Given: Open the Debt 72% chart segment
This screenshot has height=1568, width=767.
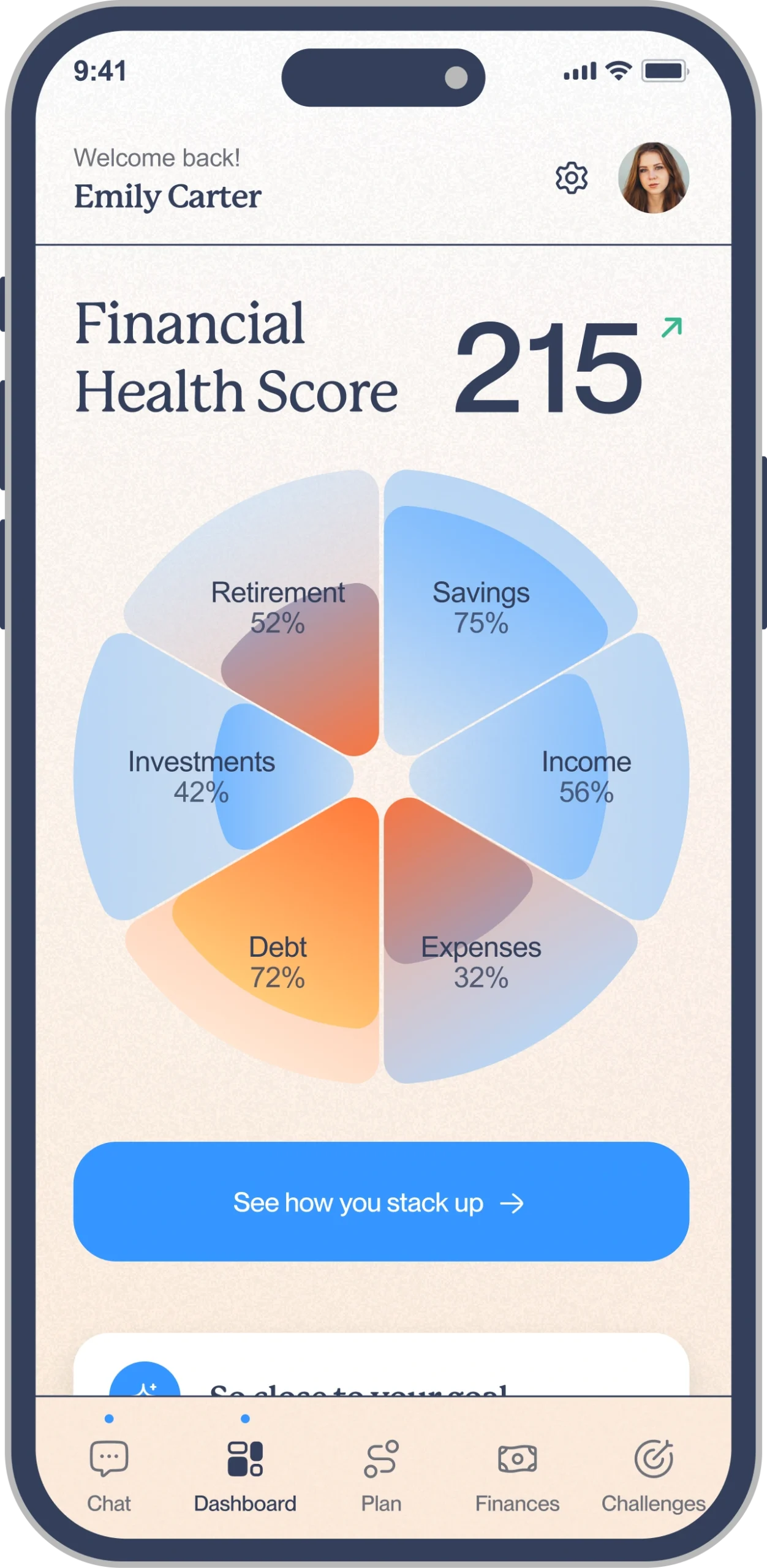Looking at the screenshot, I should point(279,962).
